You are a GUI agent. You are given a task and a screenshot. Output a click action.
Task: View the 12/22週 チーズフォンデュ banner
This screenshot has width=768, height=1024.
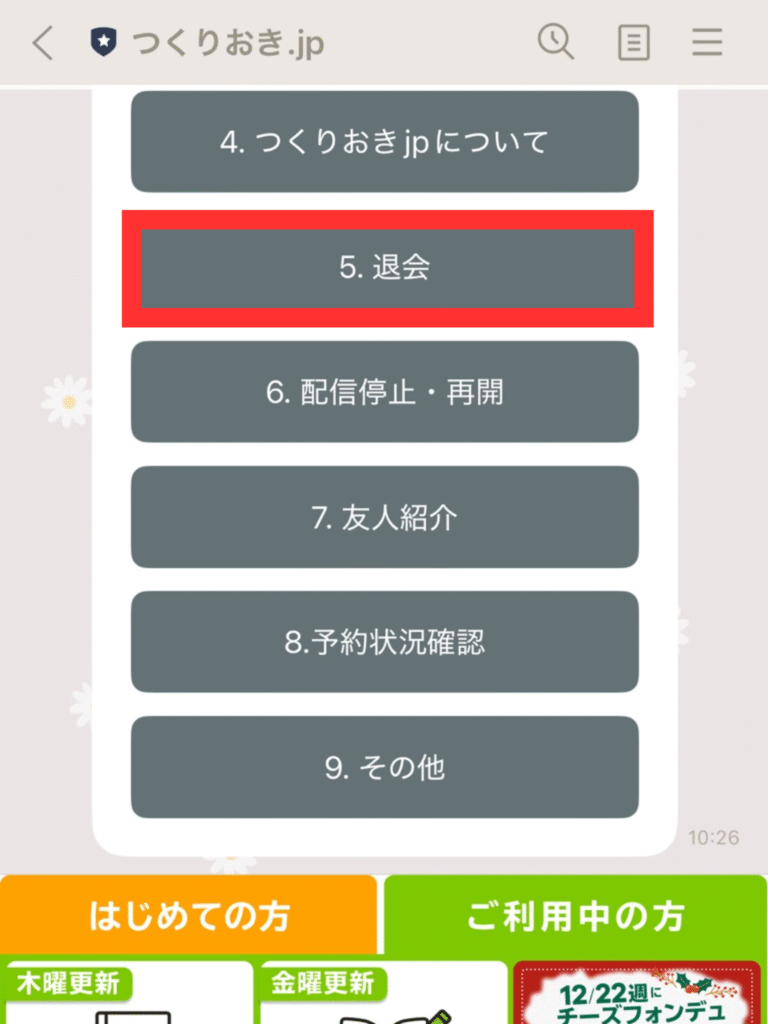[638, 995]
